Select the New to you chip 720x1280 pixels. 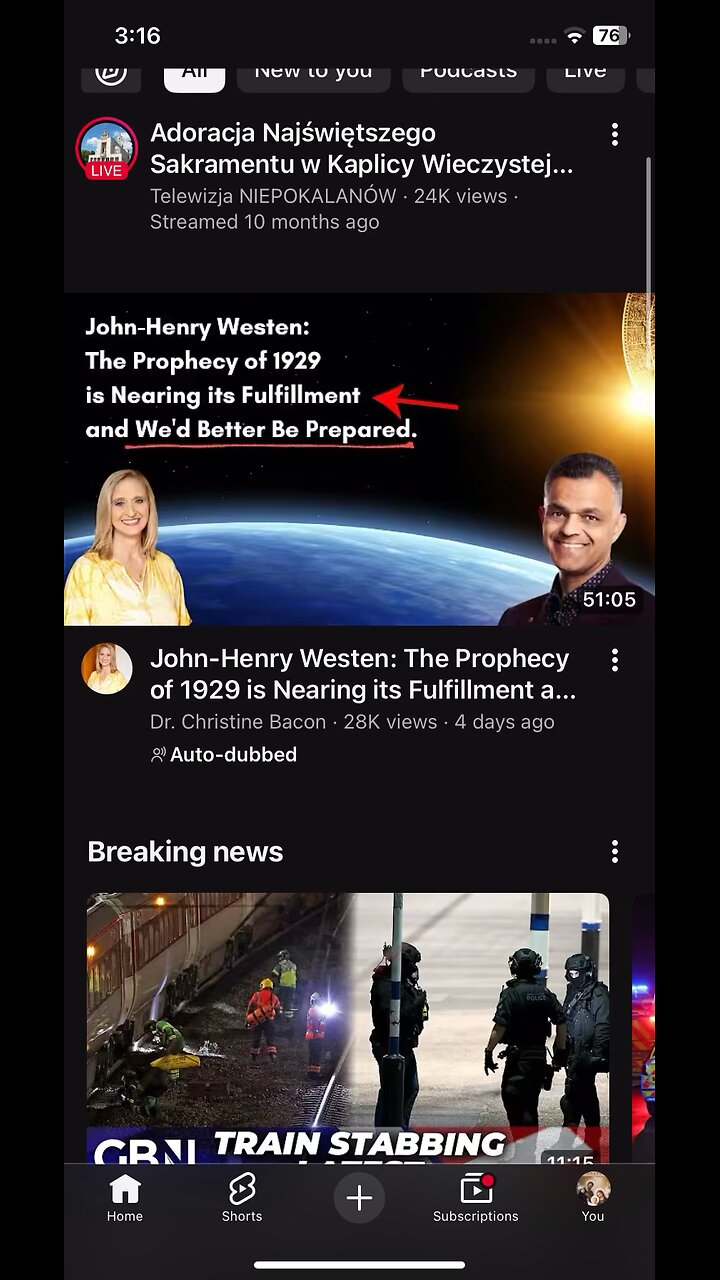pos(313,74)
